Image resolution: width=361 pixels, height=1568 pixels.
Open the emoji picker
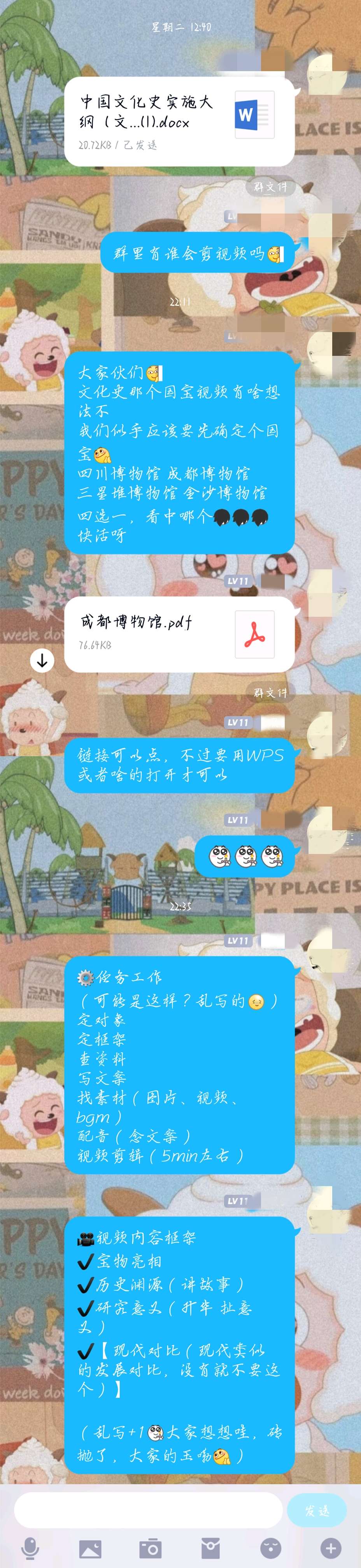coord(270,1547)
